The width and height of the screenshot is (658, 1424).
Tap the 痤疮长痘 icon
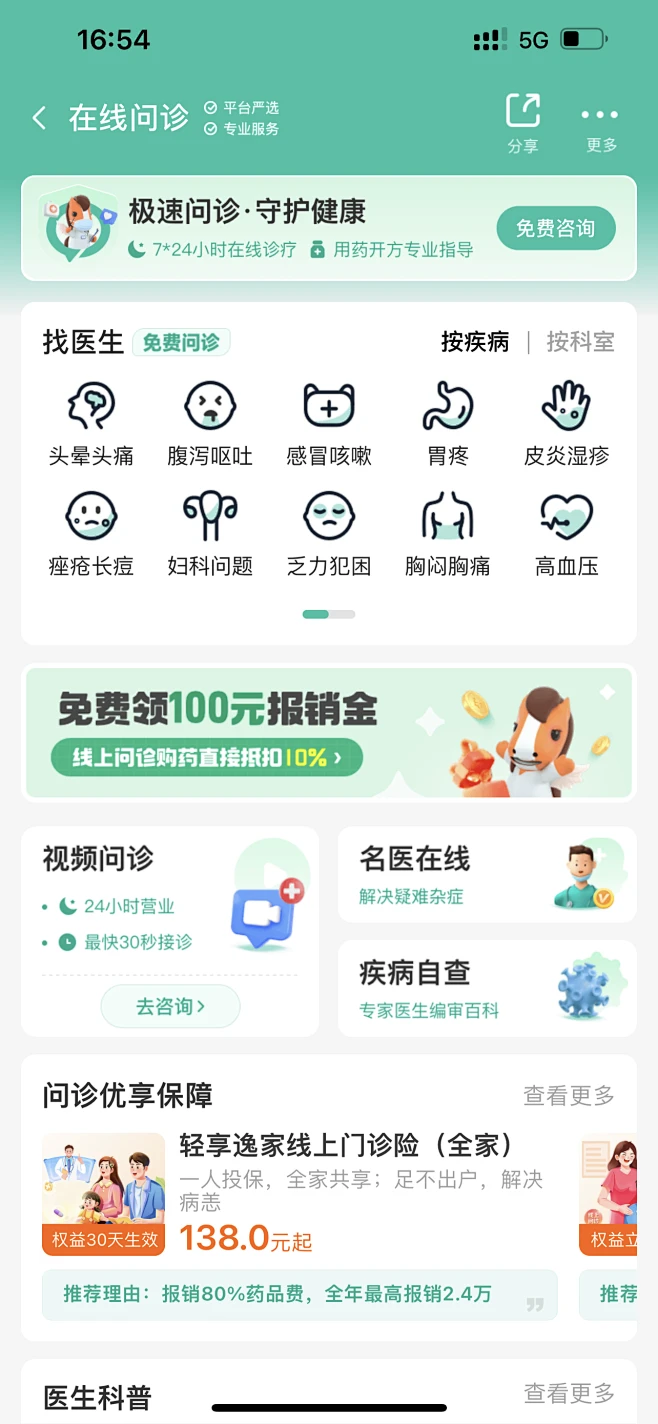coord(91,534)
